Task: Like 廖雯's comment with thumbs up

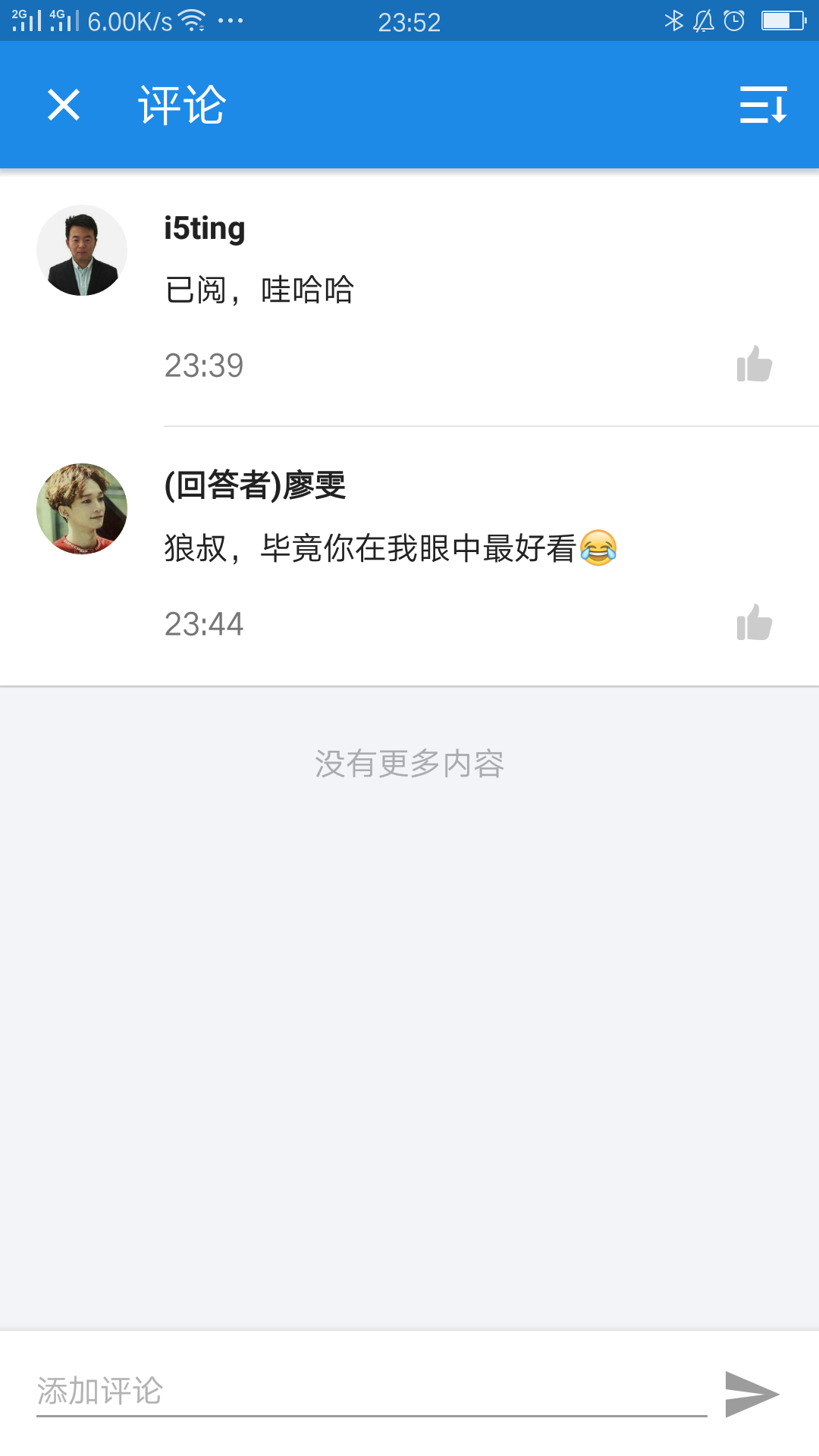Action: (754, 624)
